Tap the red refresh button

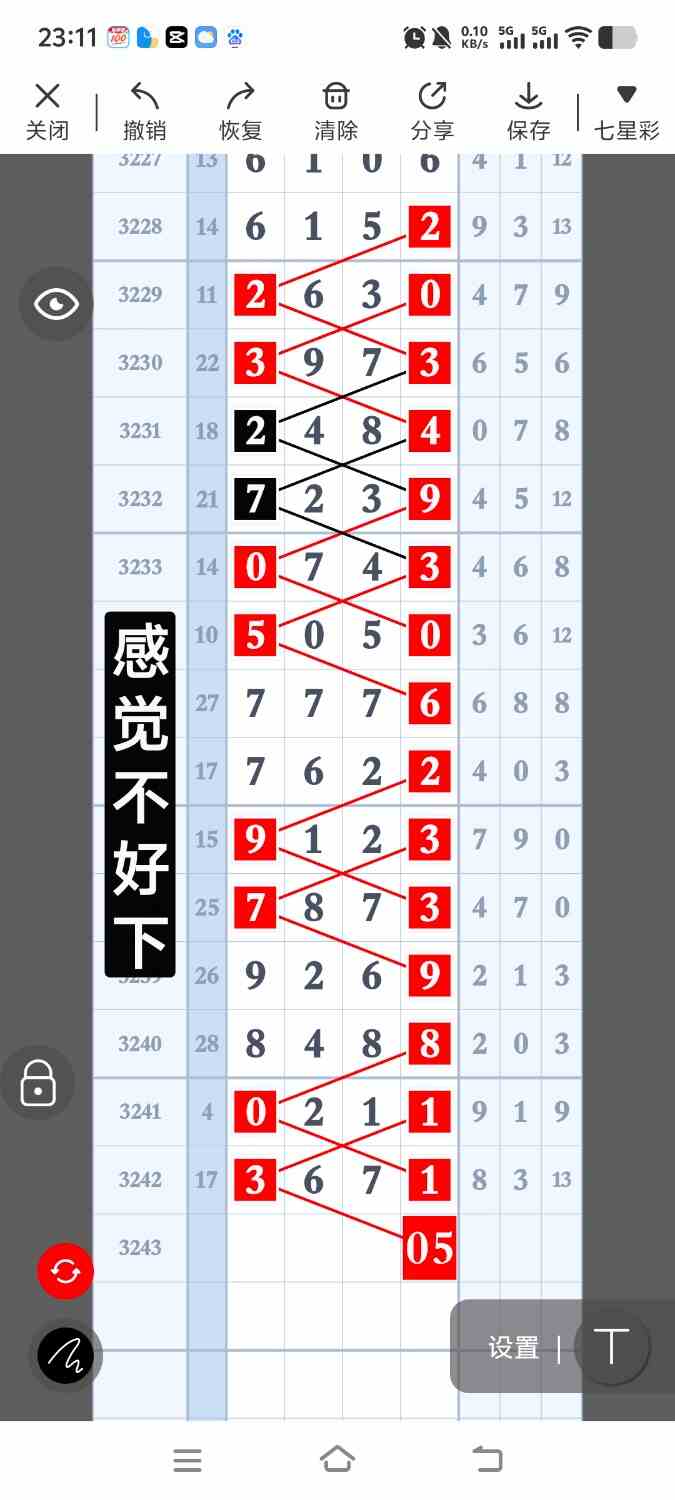65,1271
